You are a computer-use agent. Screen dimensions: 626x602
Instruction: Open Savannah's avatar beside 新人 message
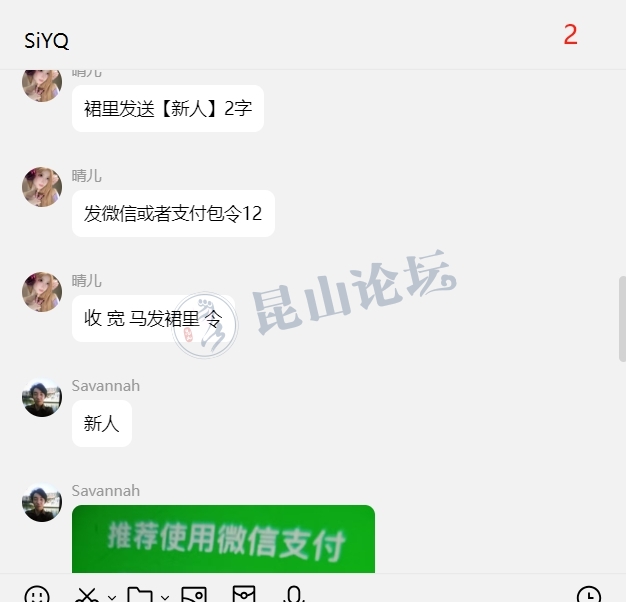pyautogui.click(x=42, y=397)
